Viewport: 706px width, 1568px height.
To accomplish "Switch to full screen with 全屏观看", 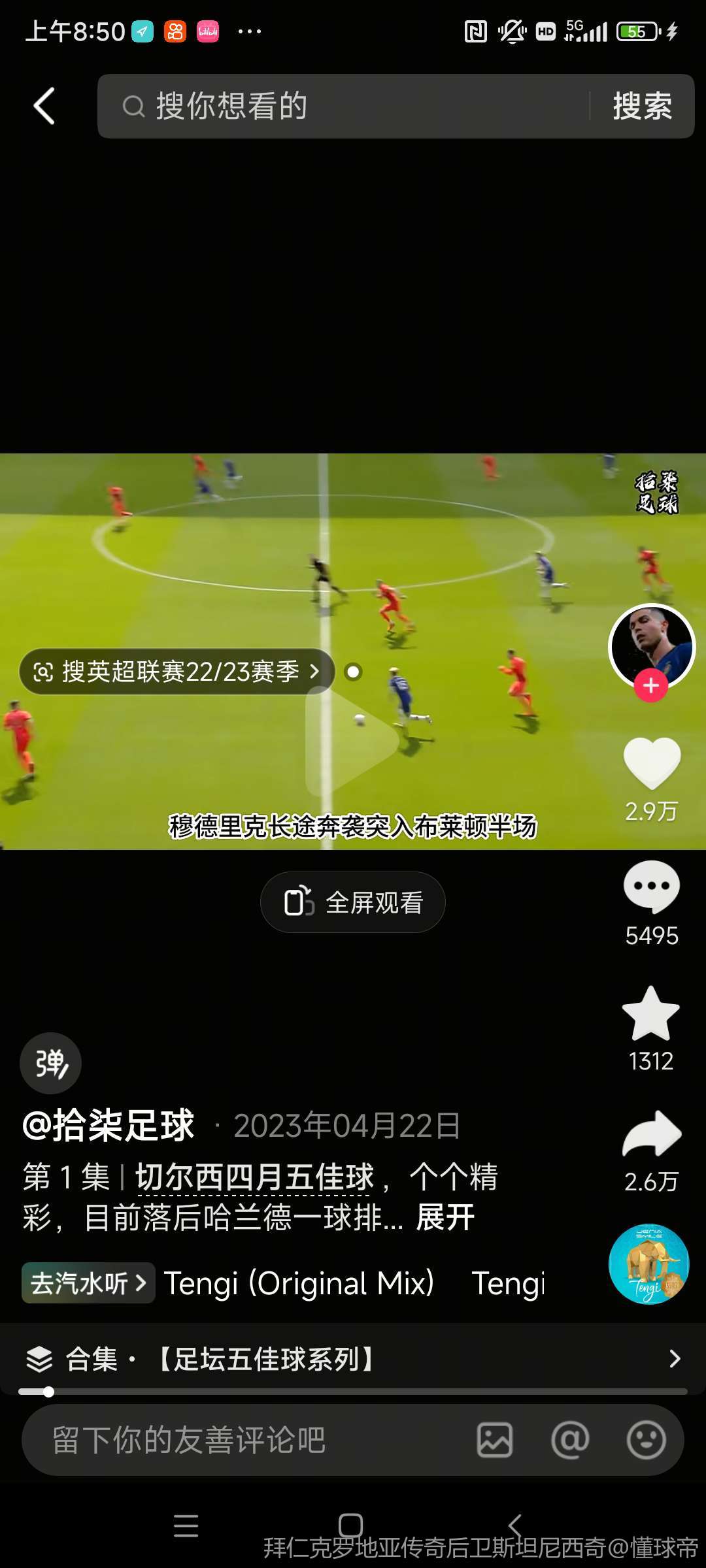I will (x=353, y=902).
